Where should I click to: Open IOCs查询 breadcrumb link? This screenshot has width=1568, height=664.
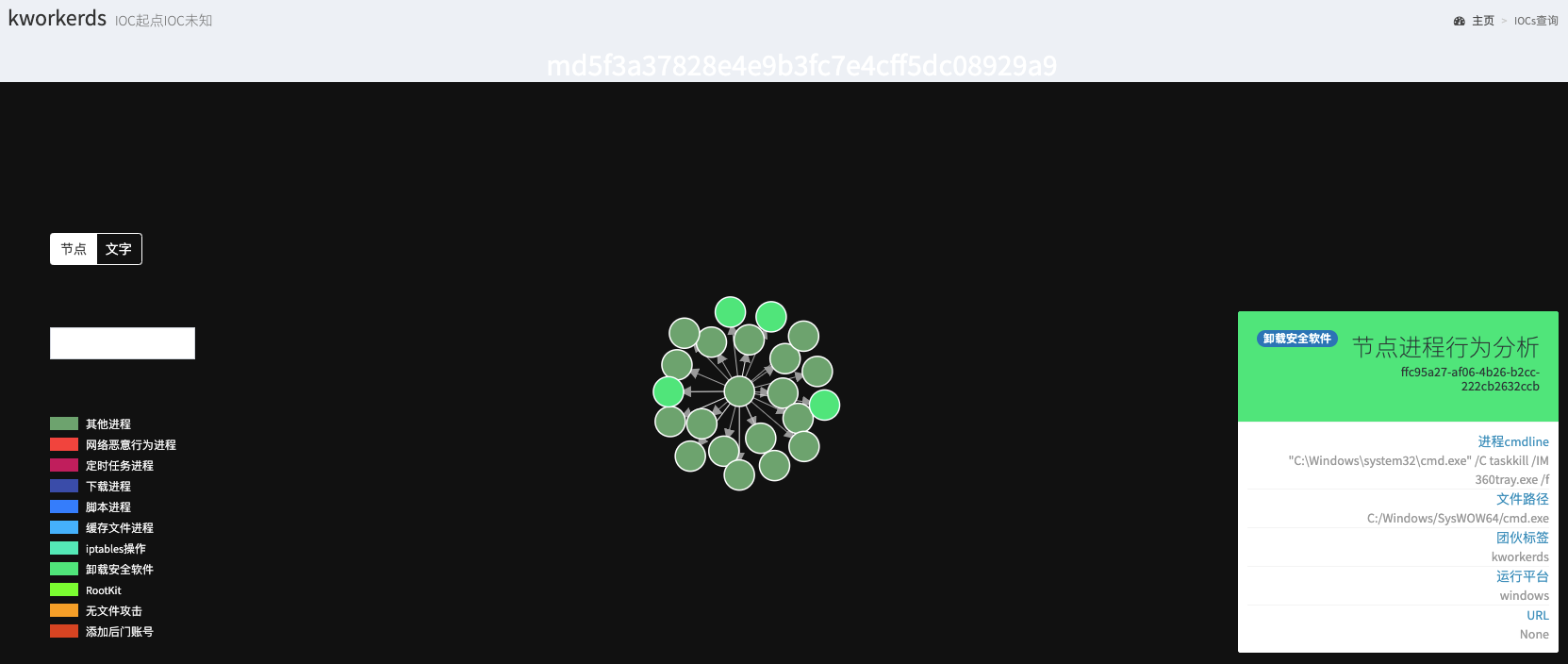click(1535, 21)
